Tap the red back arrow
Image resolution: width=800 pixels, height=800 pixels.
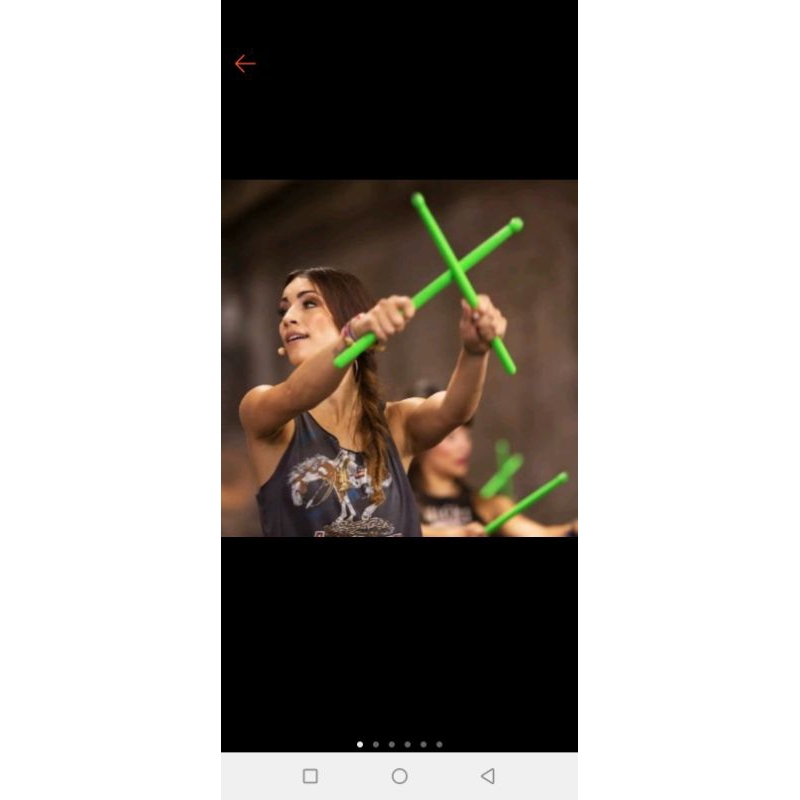click(245, 64)
